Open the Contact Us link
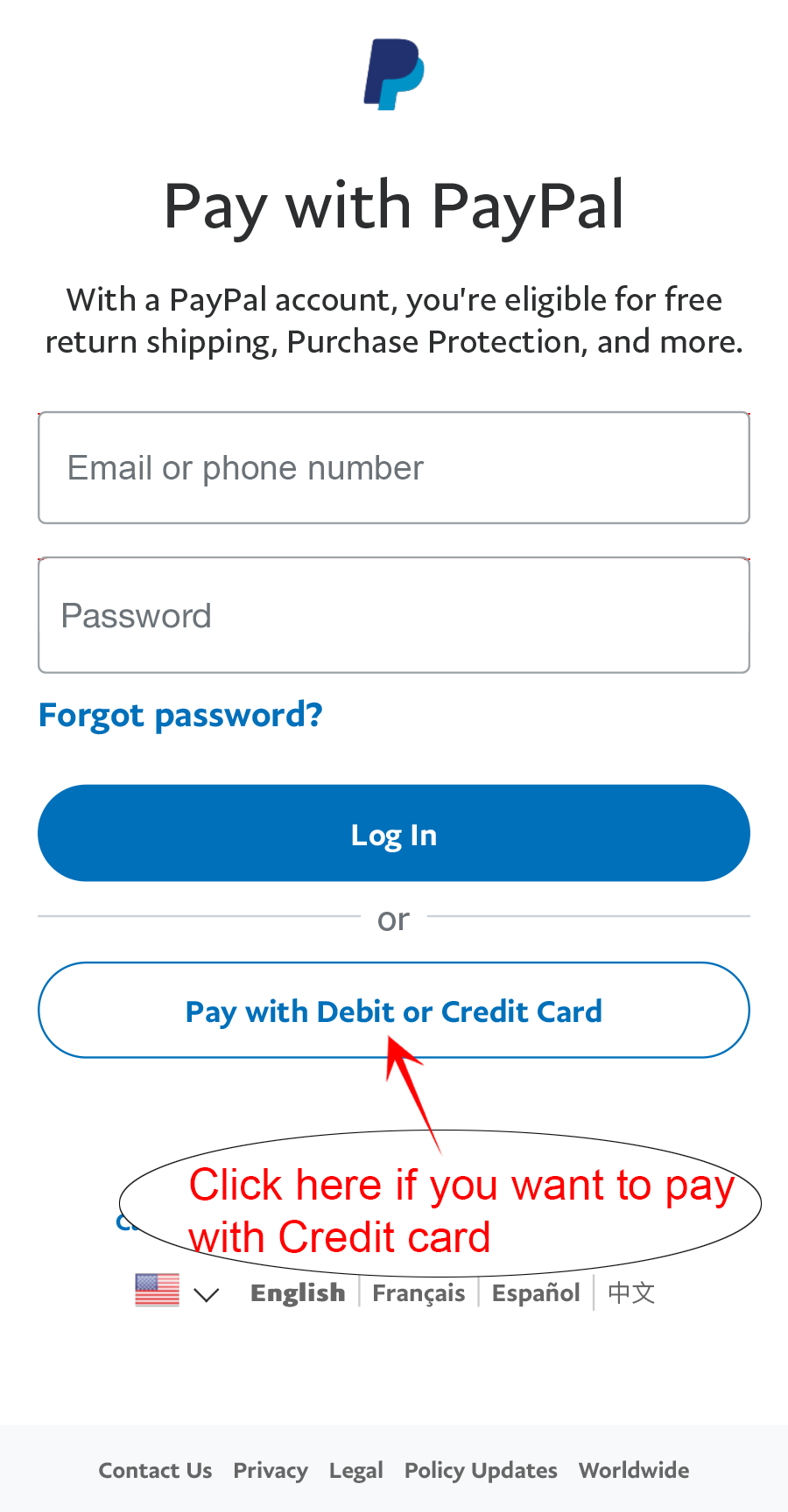 click(x=155, y=1470)
